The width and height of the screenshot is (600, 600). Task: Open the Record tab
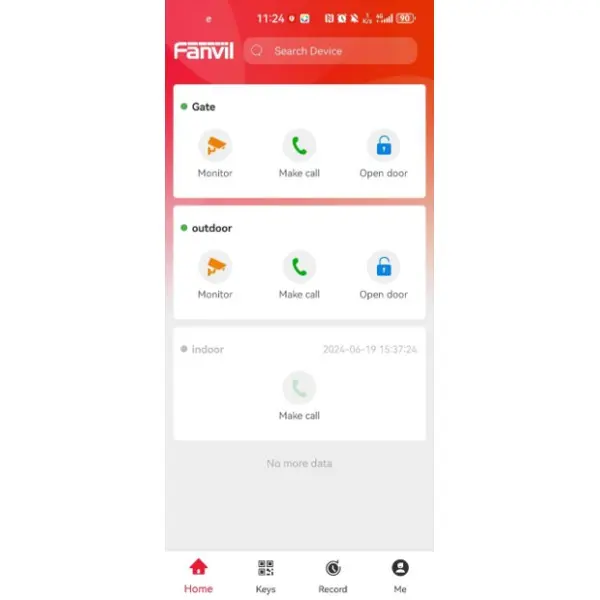332,575
